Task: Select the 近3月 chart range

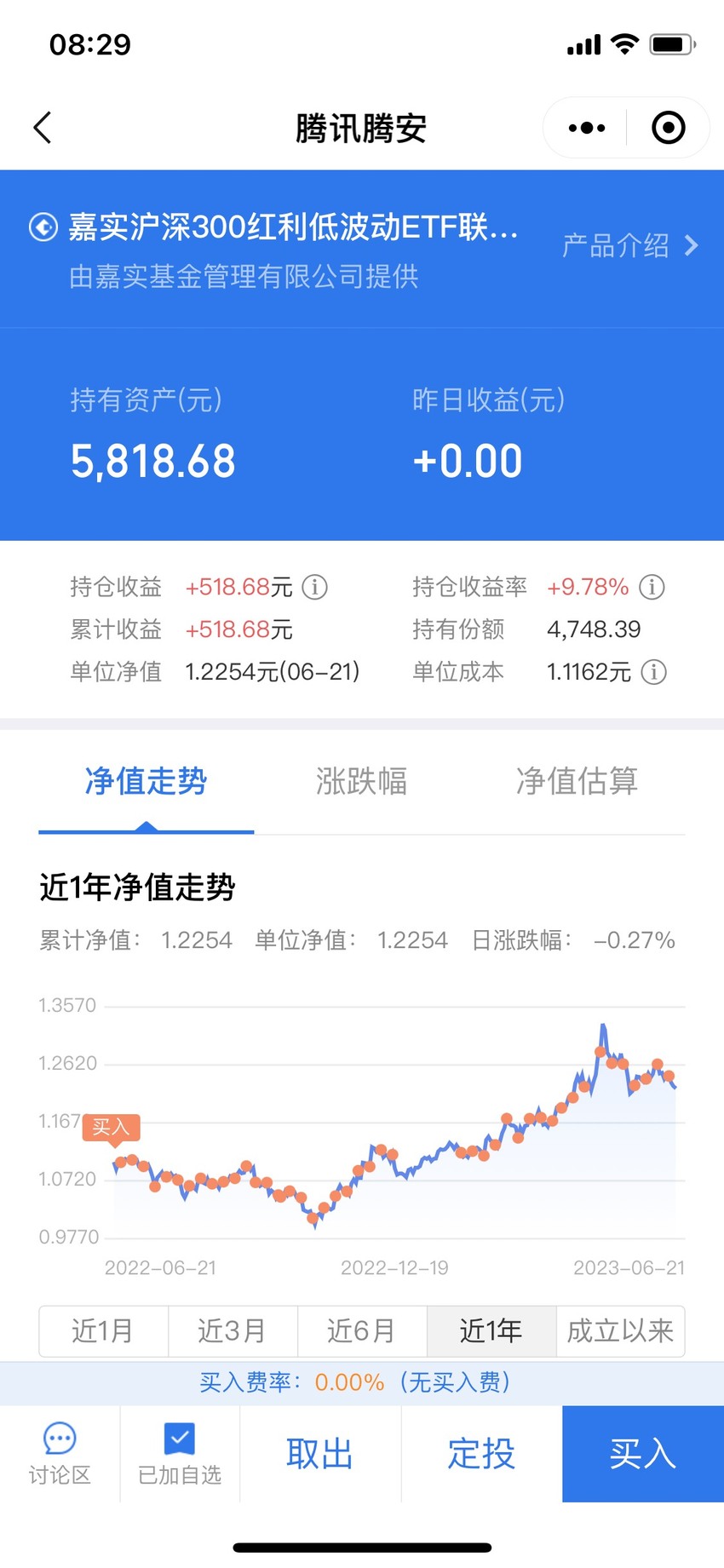Action: point(233,1330)
